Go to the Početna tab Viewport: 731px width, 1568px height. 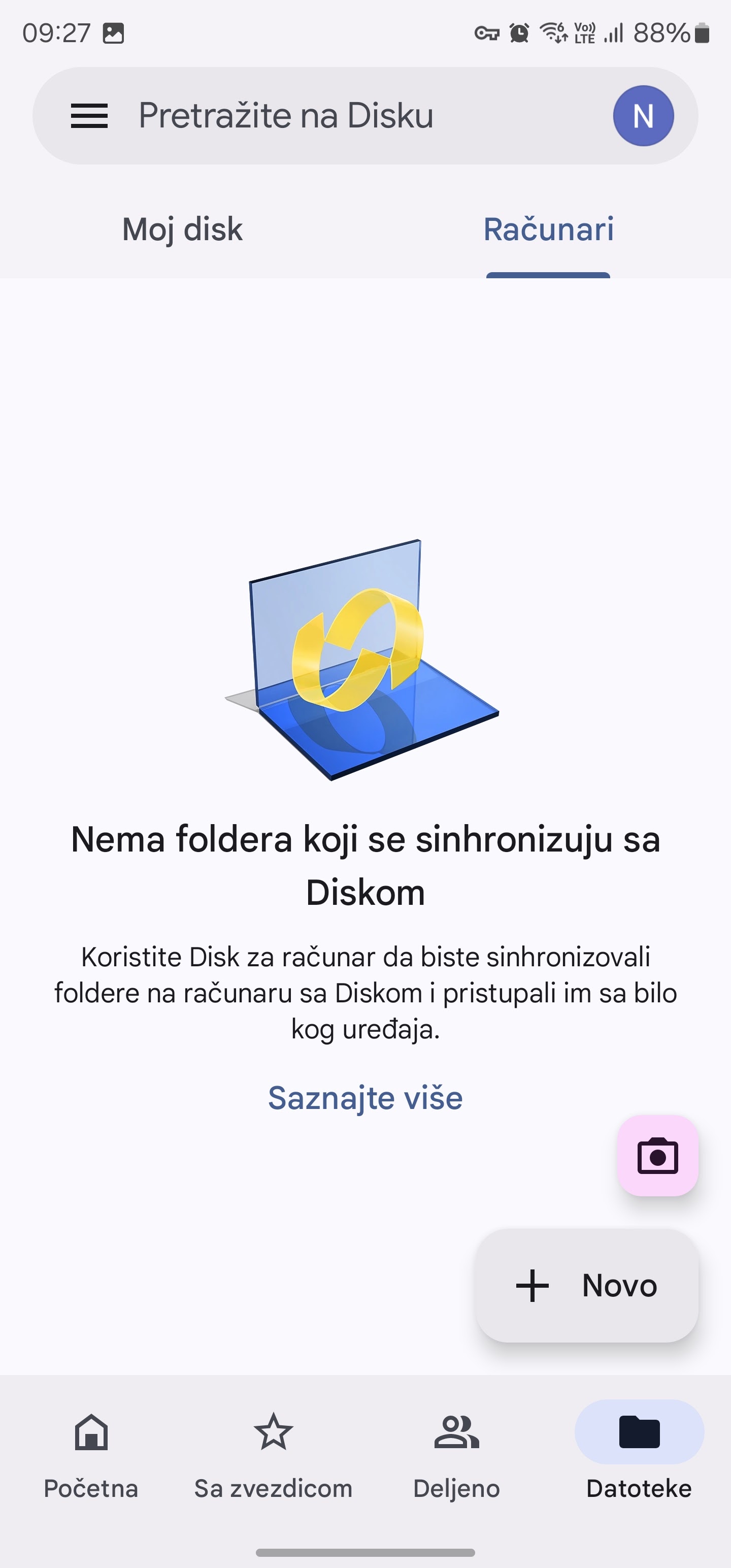(x=91, y=1455)
